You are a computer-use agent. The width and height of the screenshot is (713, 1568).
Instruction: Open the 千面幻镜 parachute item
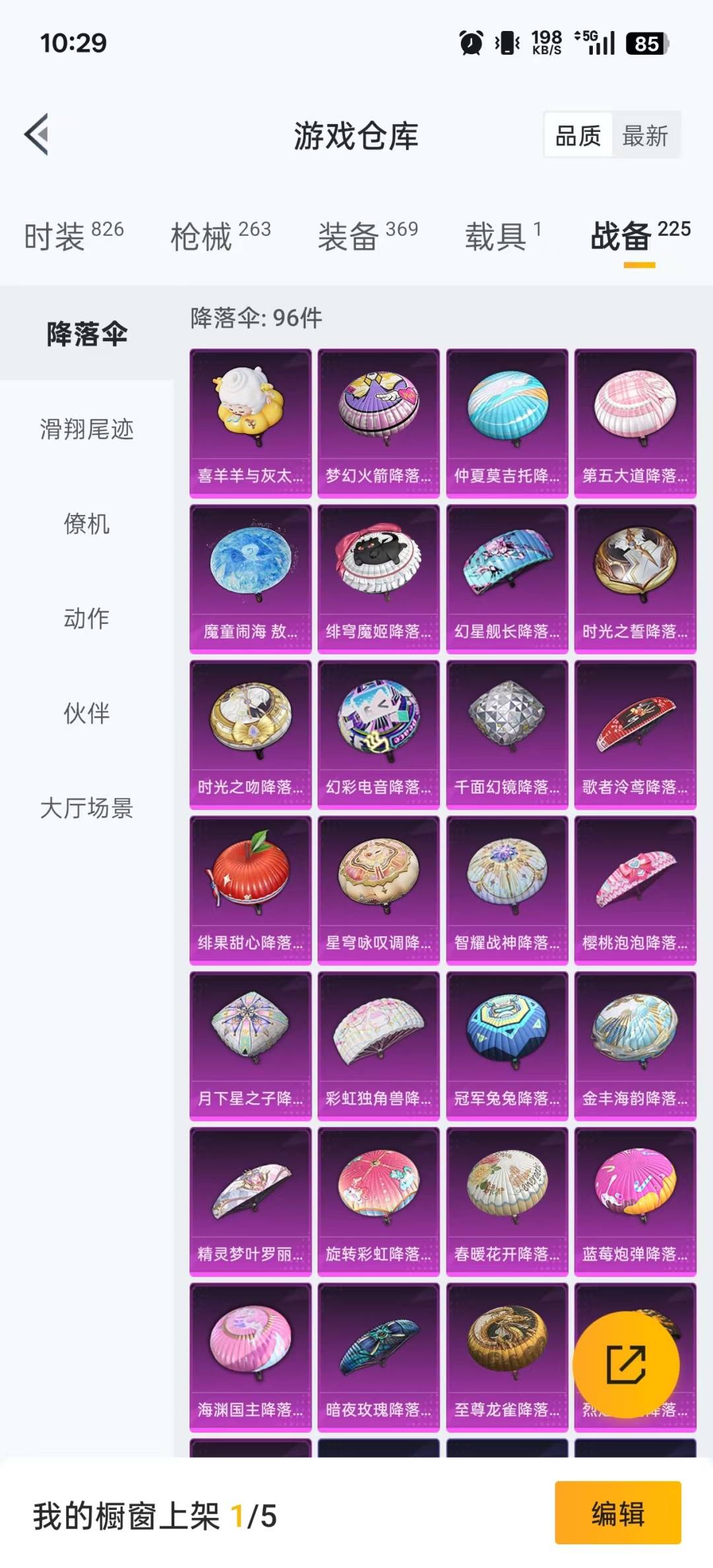coord(506,734)
